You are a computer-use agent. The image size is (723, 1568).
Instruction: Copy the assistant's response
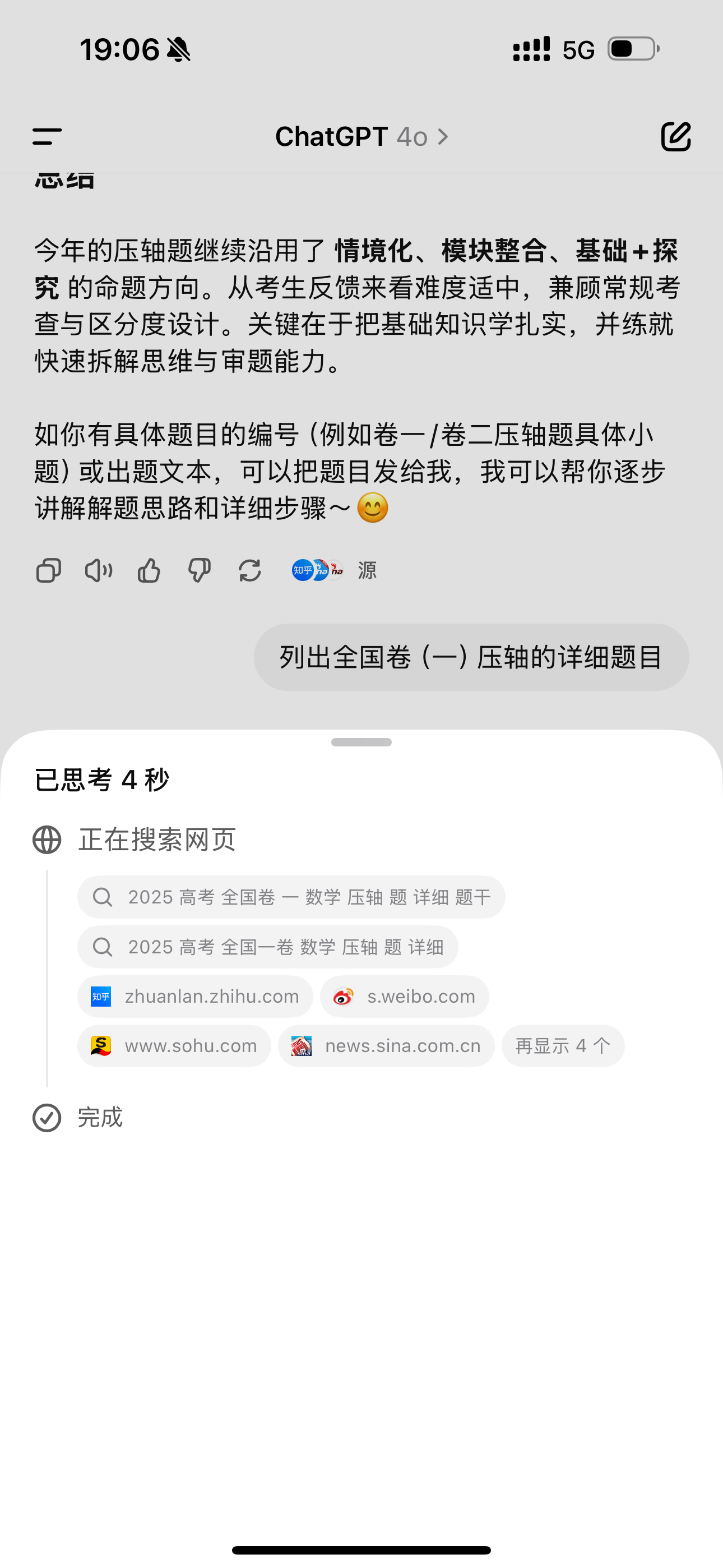pos(49,571)
